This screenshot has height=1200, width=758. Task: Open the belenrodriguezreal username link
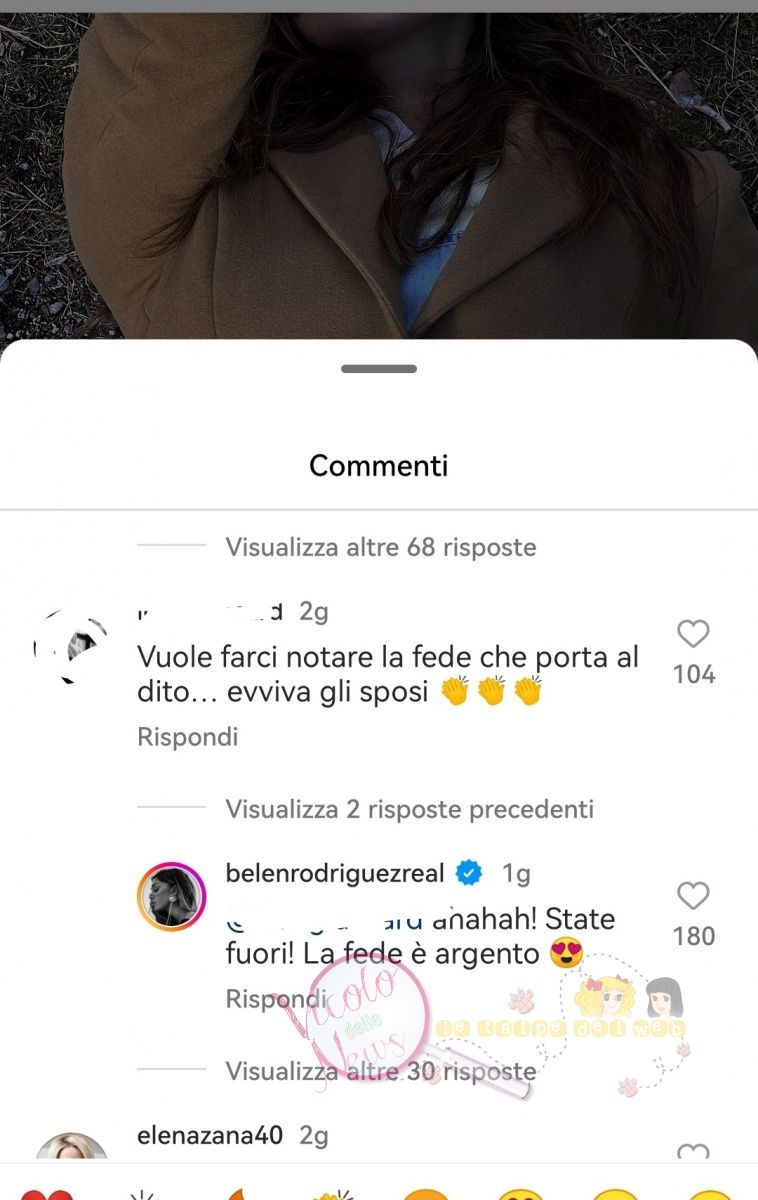335,873
